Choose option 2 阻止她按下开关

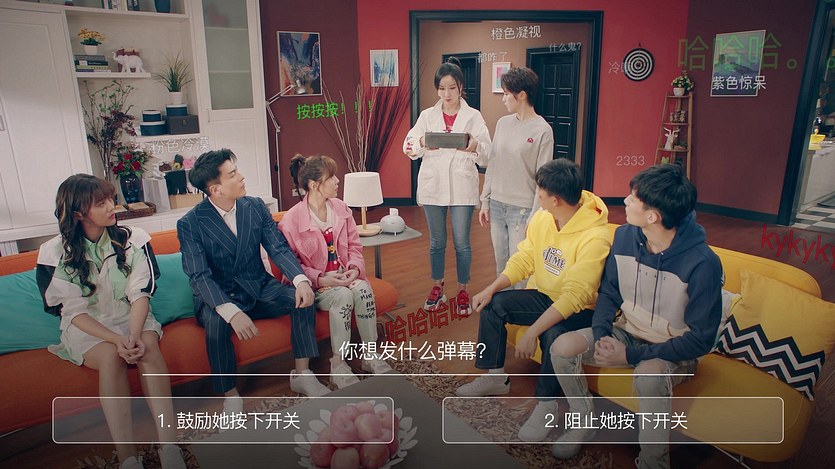click(612, 420)
